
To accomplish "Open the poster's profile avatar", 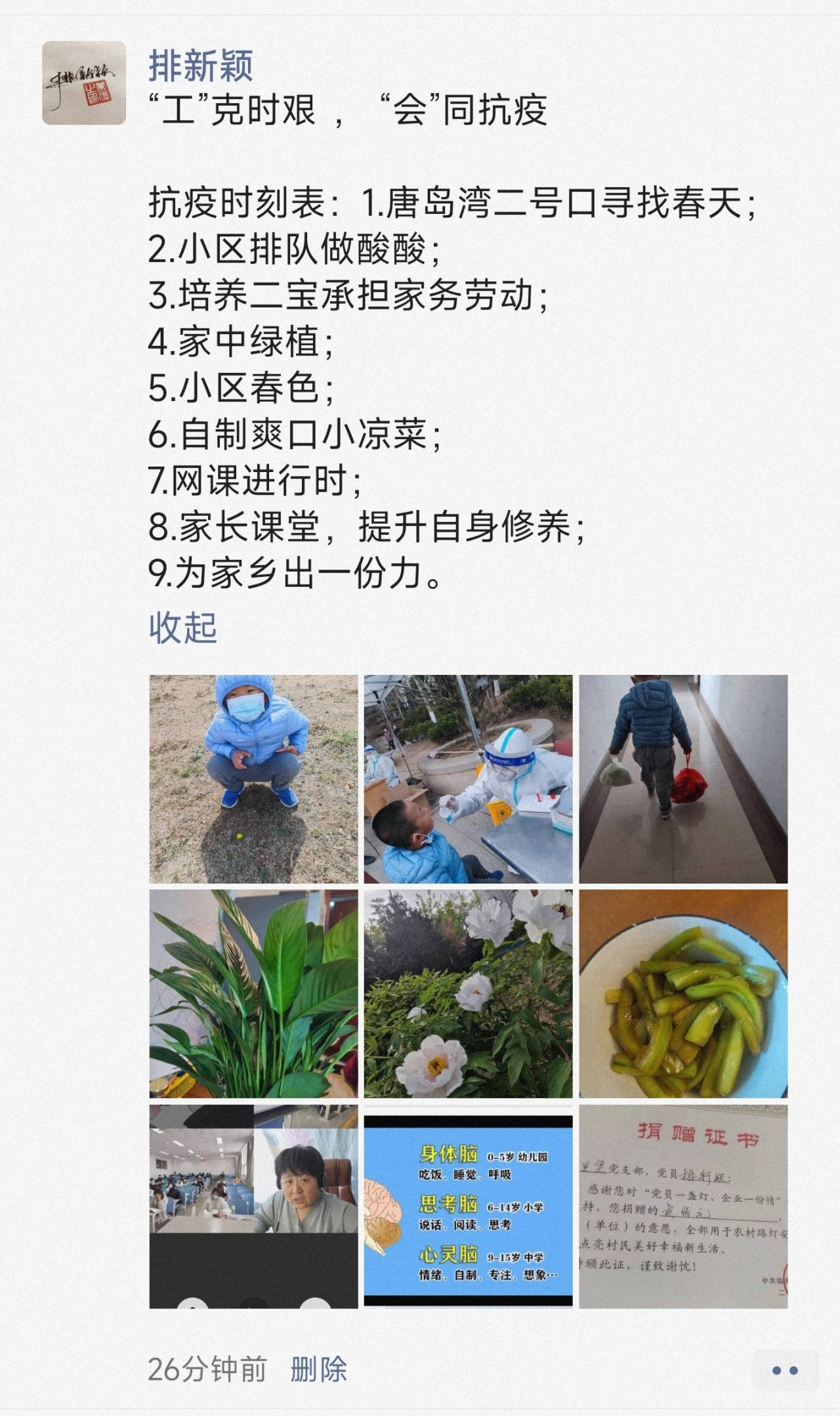I will click(84, 83).
